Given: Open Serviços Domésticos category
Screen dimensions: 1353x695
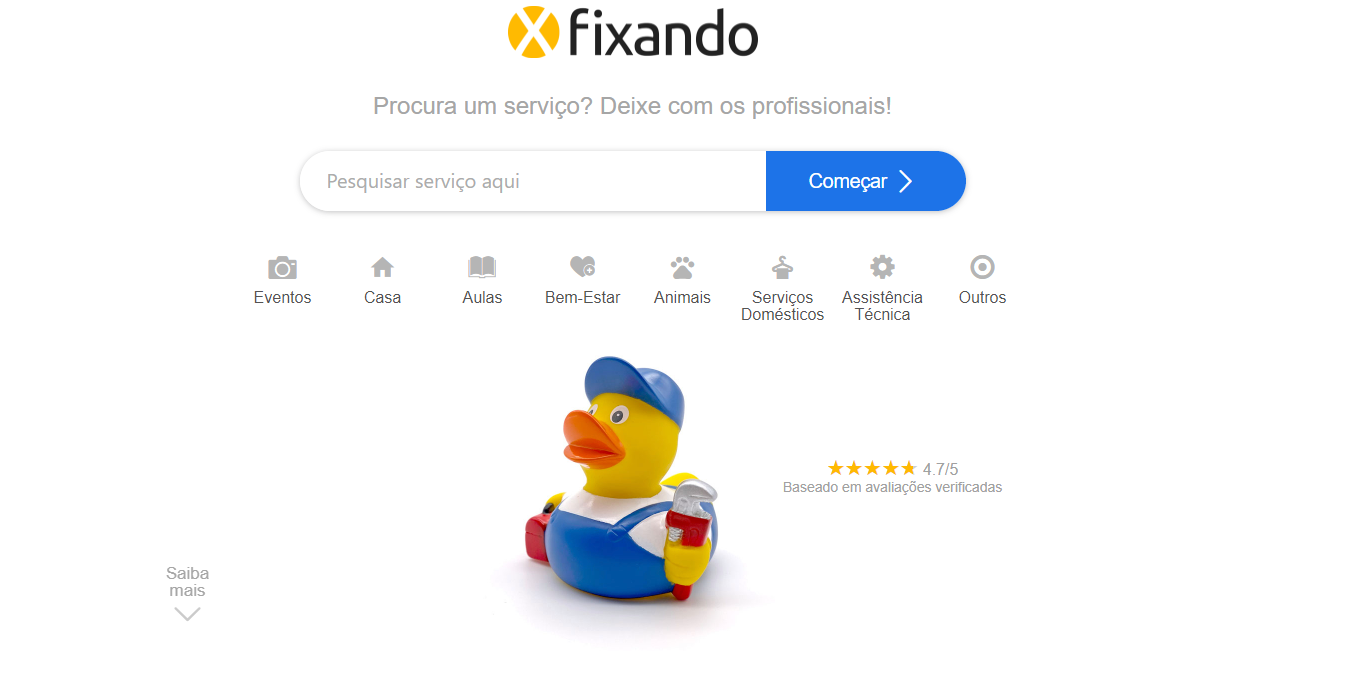Looking at the screenshot, I should tap(782, 288).
